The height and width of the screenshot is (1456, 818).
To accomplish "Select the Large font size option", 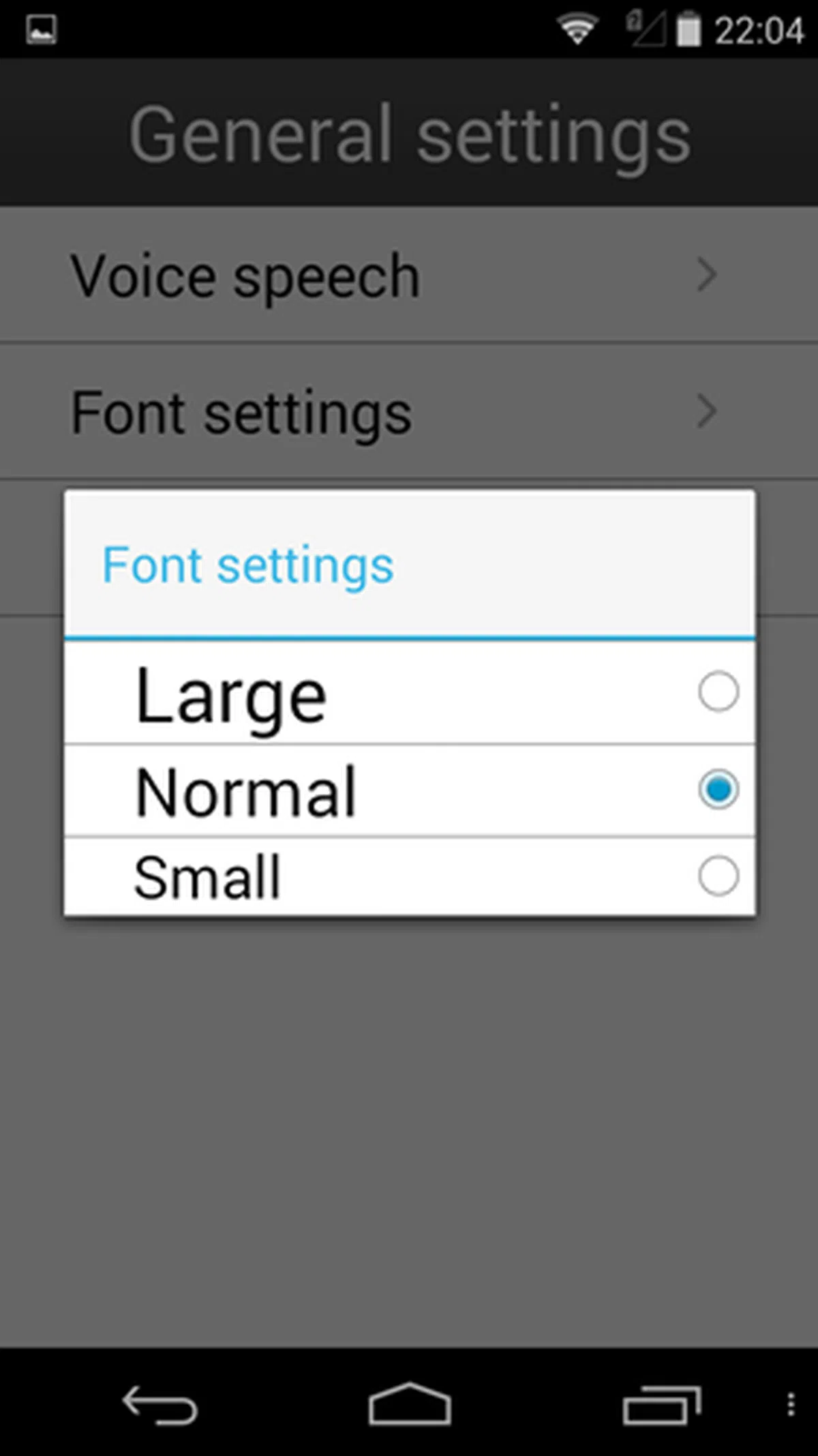I will [x=409, y=693].
